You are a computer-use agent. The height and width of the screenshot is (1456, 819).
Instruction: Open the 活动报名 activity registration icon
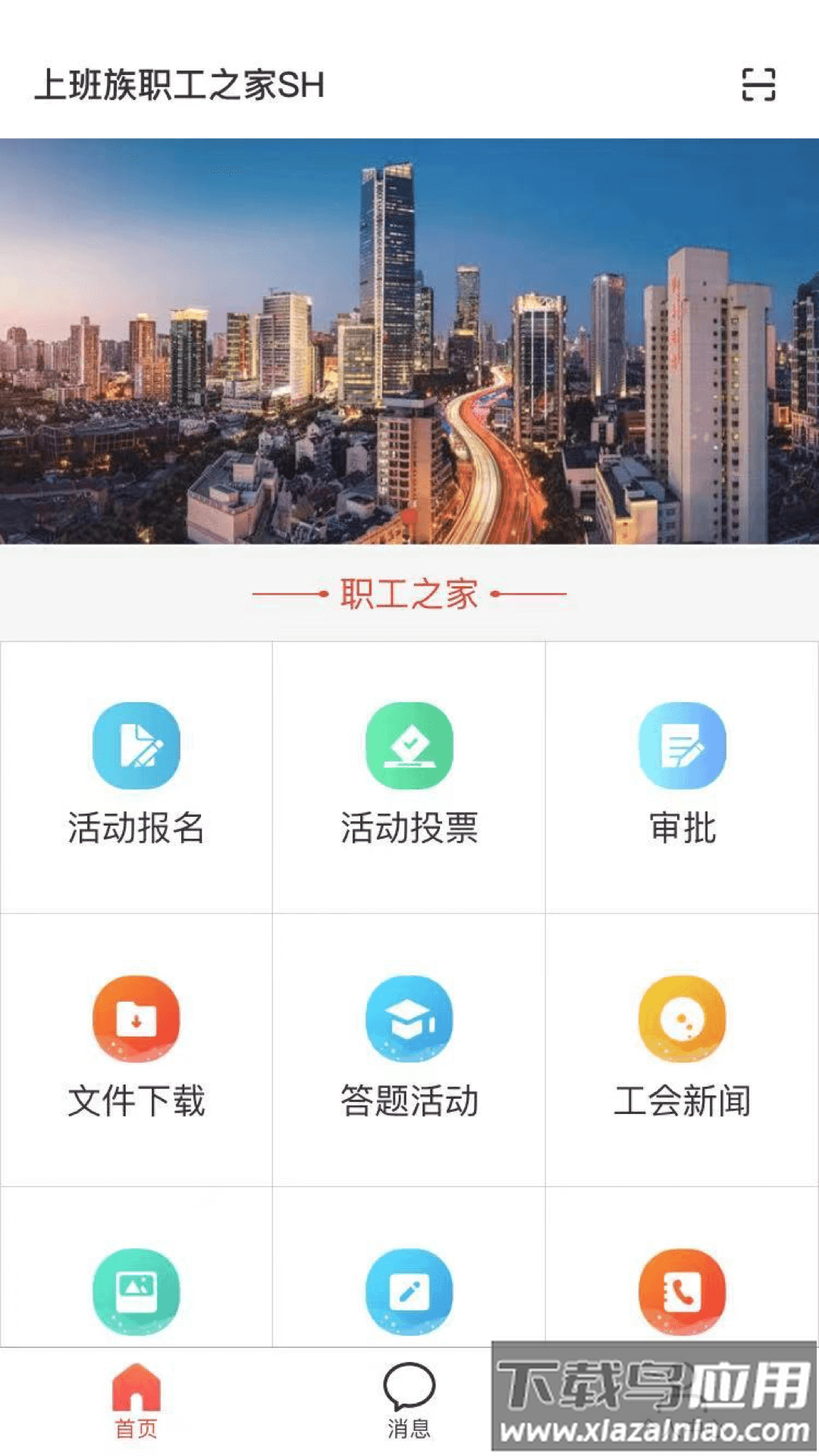pyautogui.click(x=136, y=745)
